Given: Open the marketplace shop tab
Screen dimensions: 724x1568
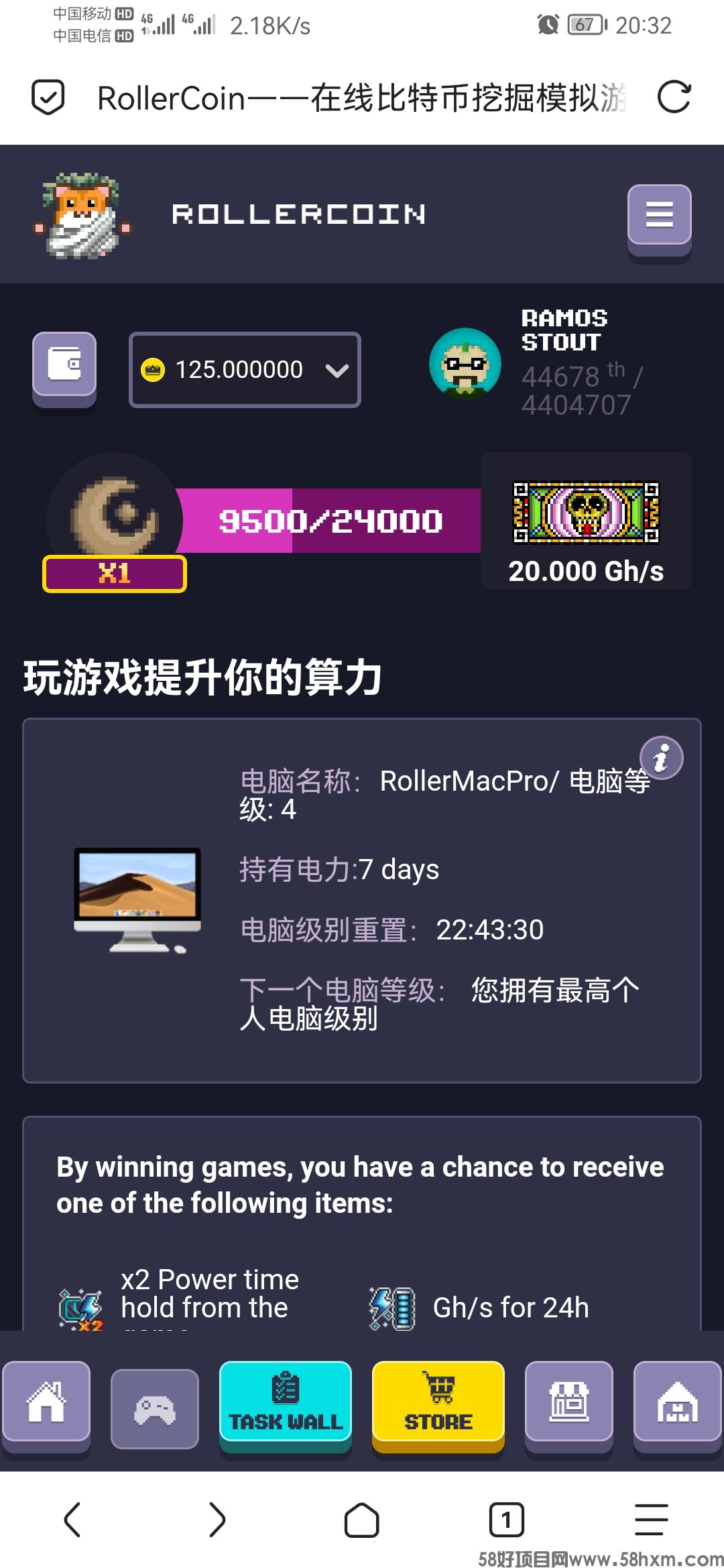Looking at the screenshot, I should click(x=568, y=1402).
